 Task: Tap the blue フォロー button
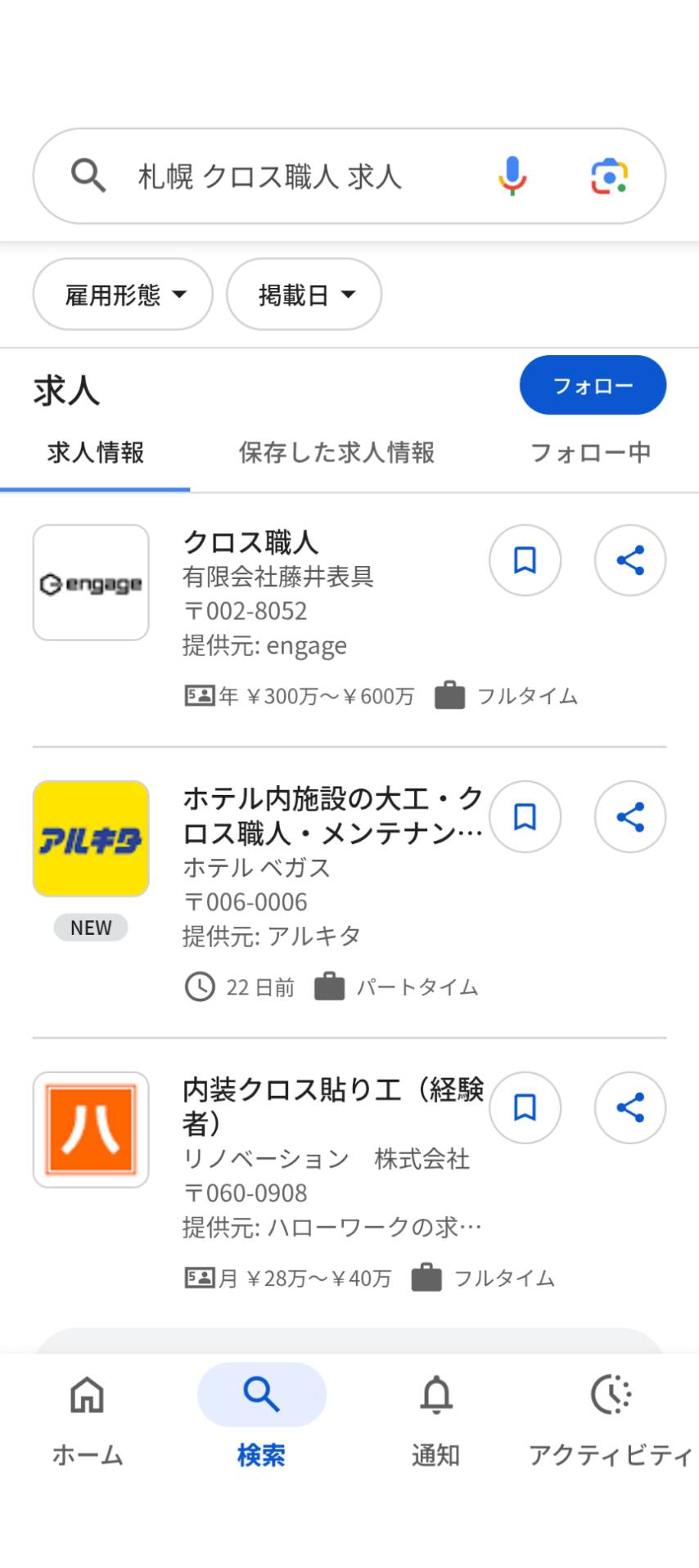pyautogui.click(x=593, y=385)
